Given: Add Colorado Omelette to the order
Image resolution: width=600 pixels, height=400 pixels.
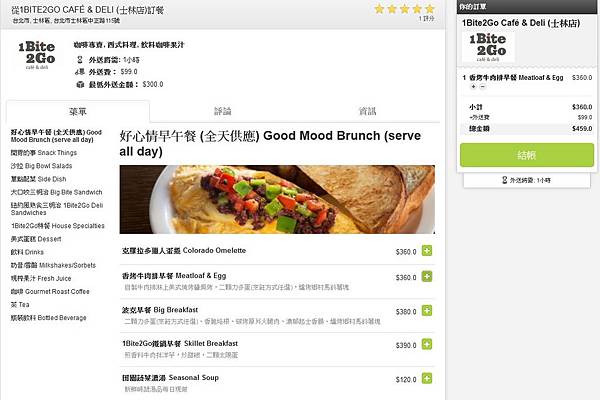Looking at the screenshot, I should (427, 249).
